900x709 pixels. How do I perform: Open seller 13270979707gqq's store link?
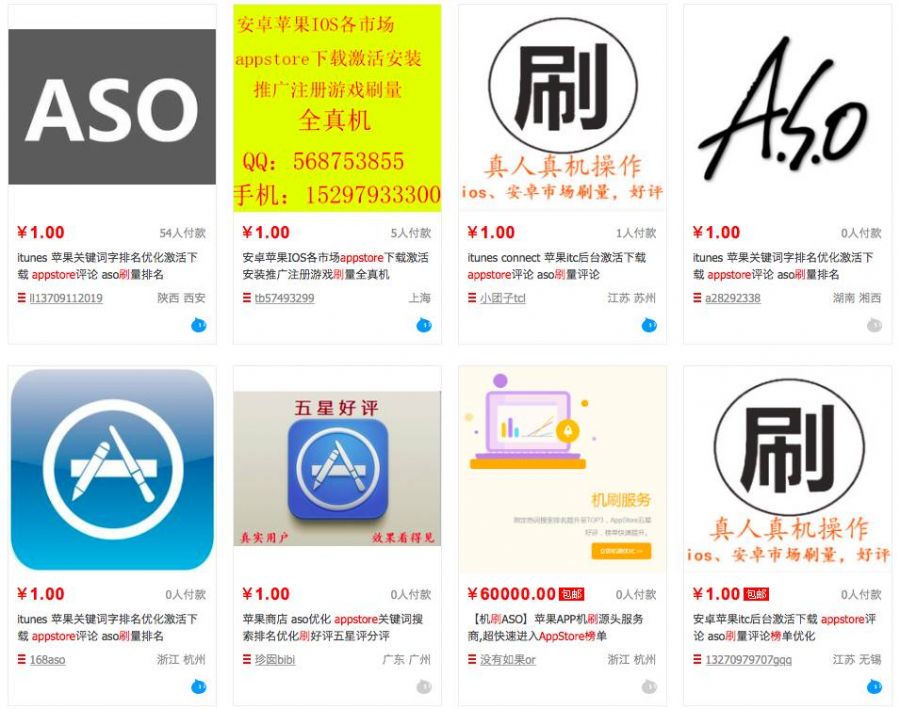pos(748,660)
